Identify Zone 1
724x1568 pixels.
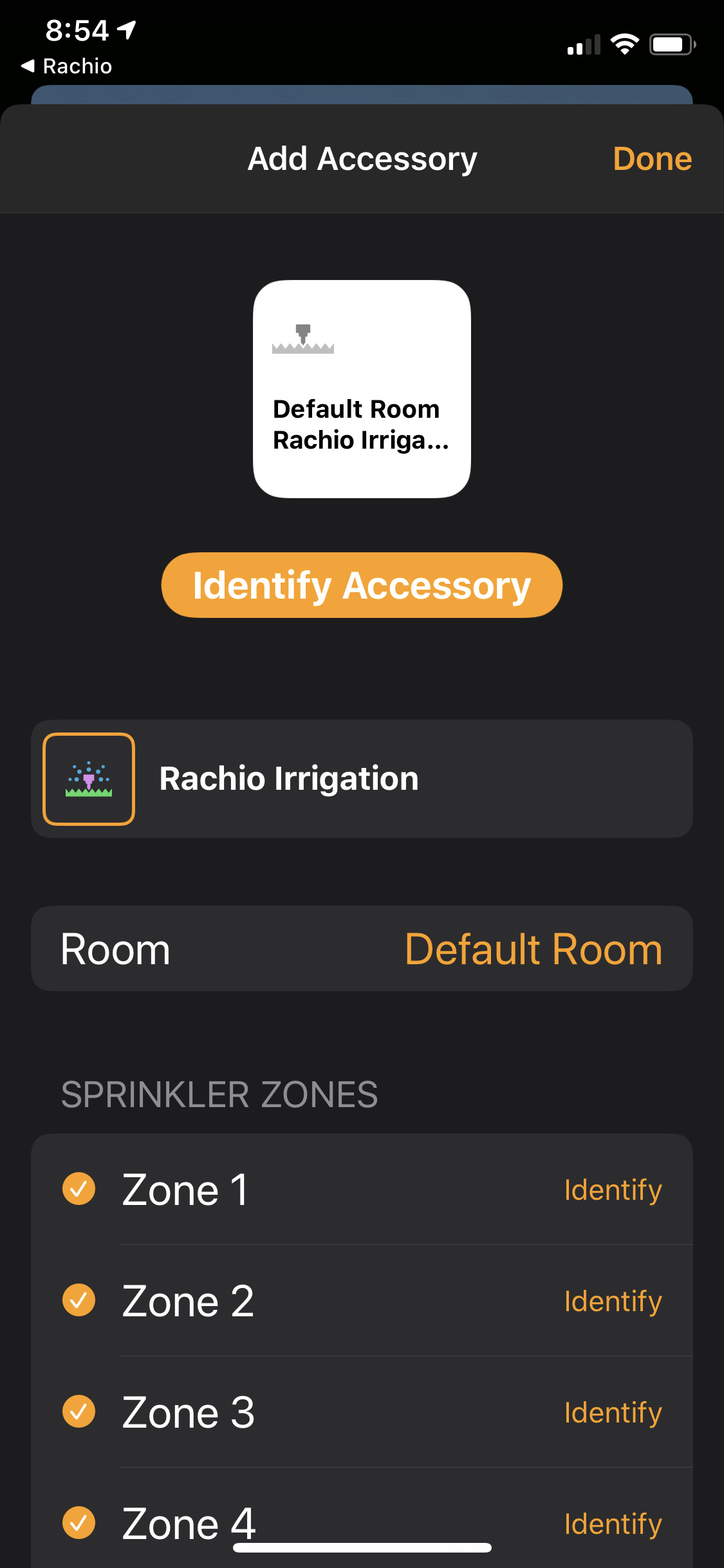click(x=613, y=1190)
